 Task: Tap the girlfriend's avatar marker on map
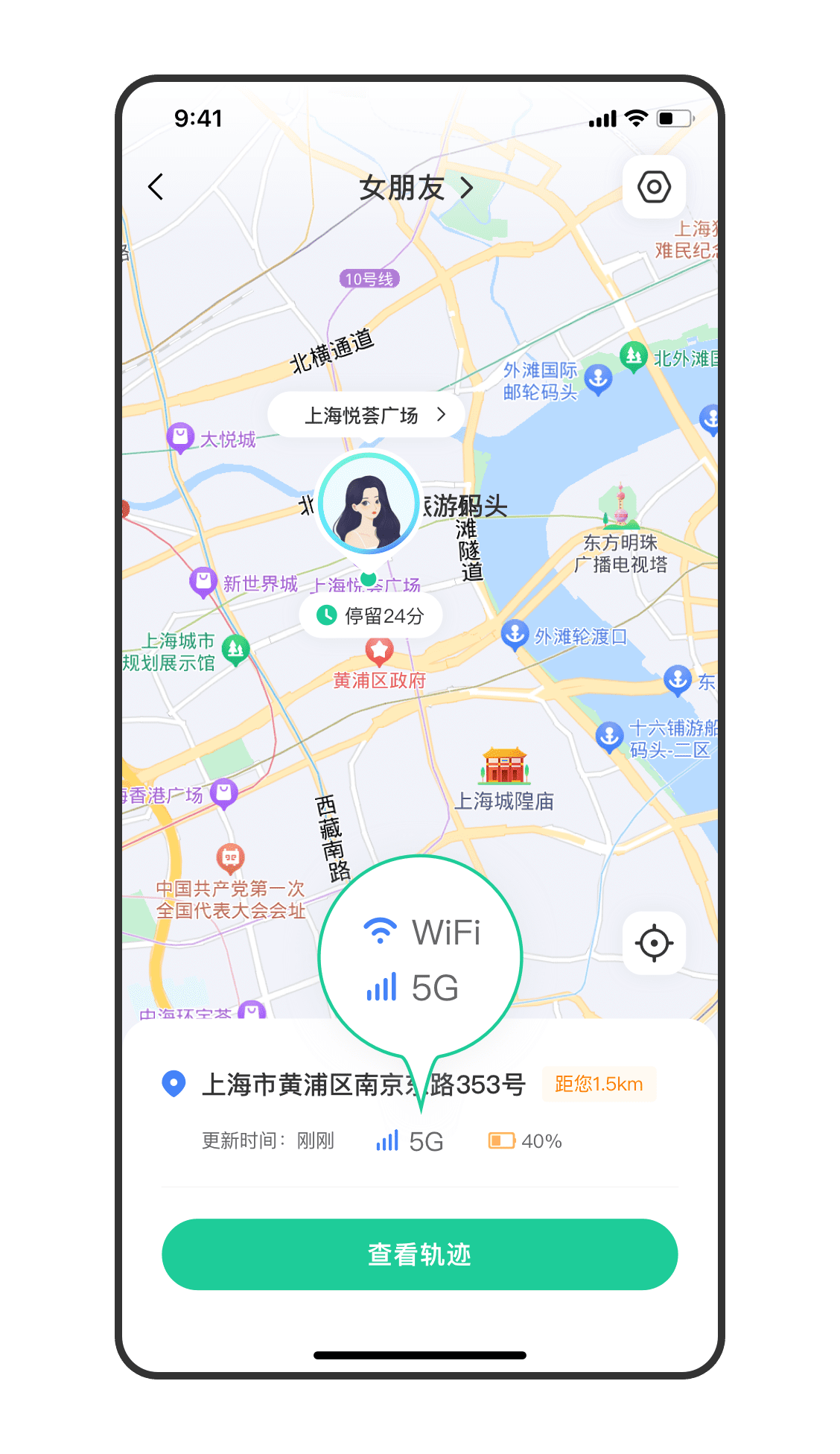368,504
